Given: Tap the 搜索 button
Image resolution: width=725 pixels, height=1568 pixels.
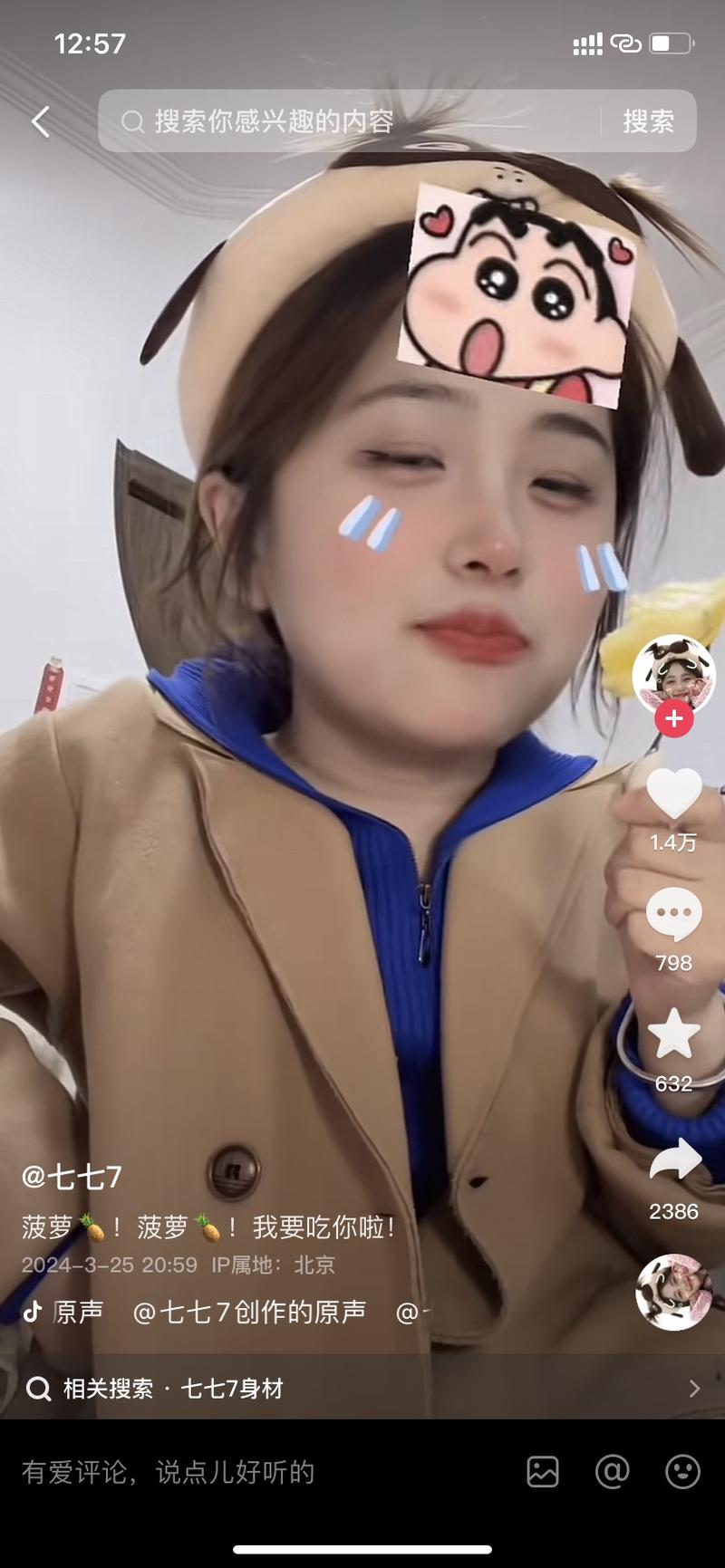Looking at the screenshot, I should [x=648, y=121].
